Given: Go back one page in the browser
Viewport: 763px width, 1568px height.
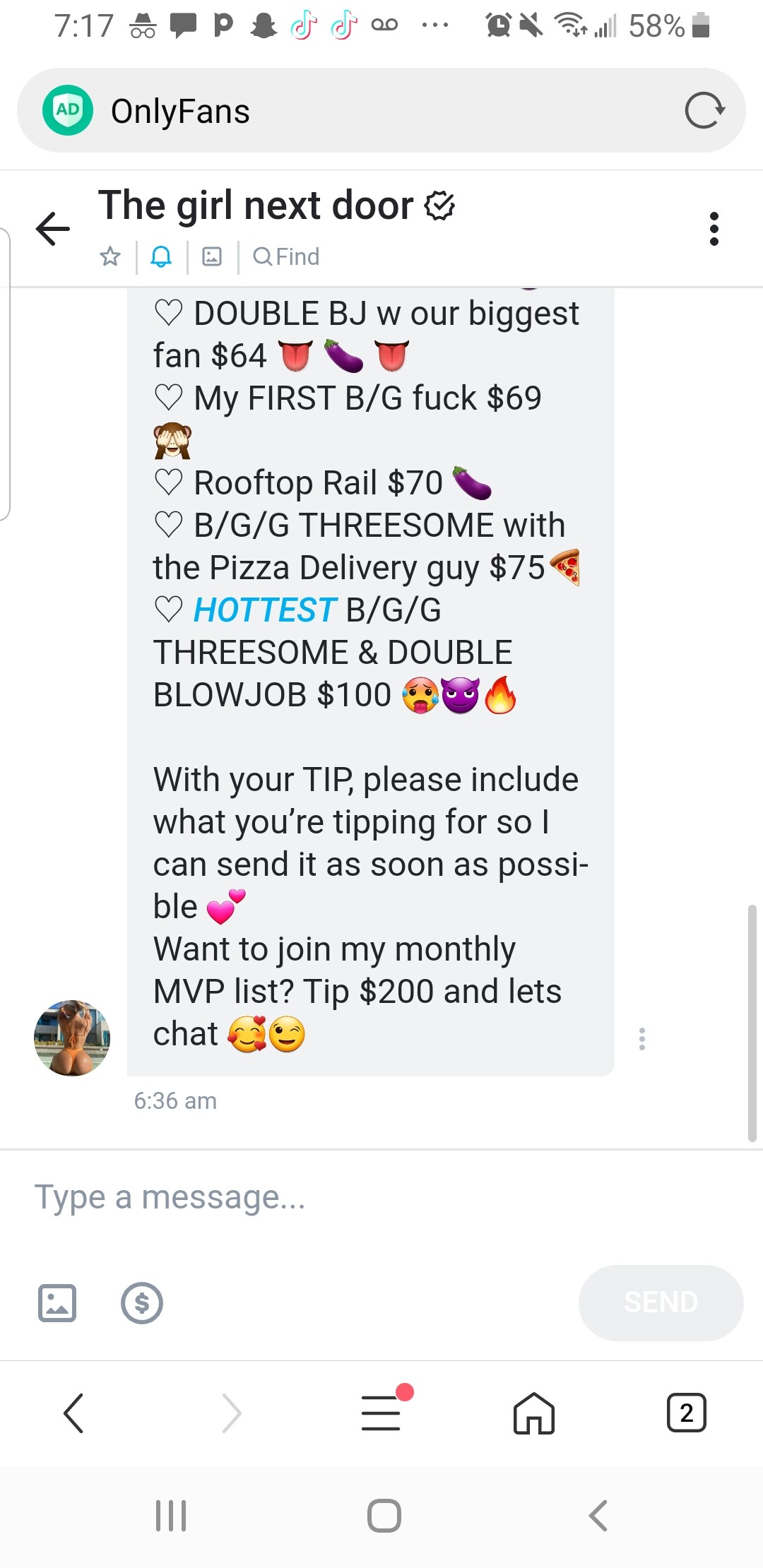Looking at the screenshot, I should pos(73,1413).
